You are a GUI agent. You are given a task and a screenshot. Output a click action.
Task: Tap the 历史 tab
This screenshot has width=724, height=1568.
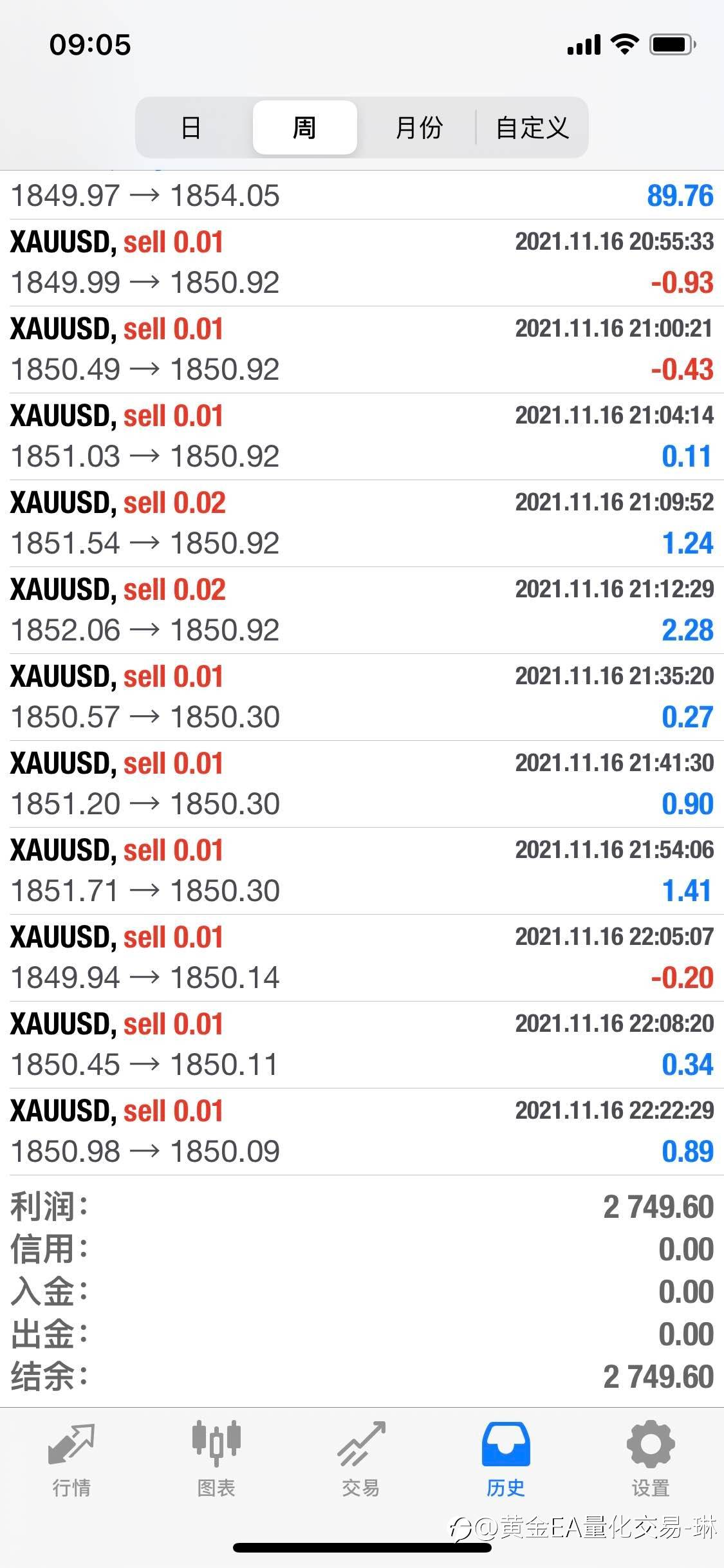(x=506, y=1459)
